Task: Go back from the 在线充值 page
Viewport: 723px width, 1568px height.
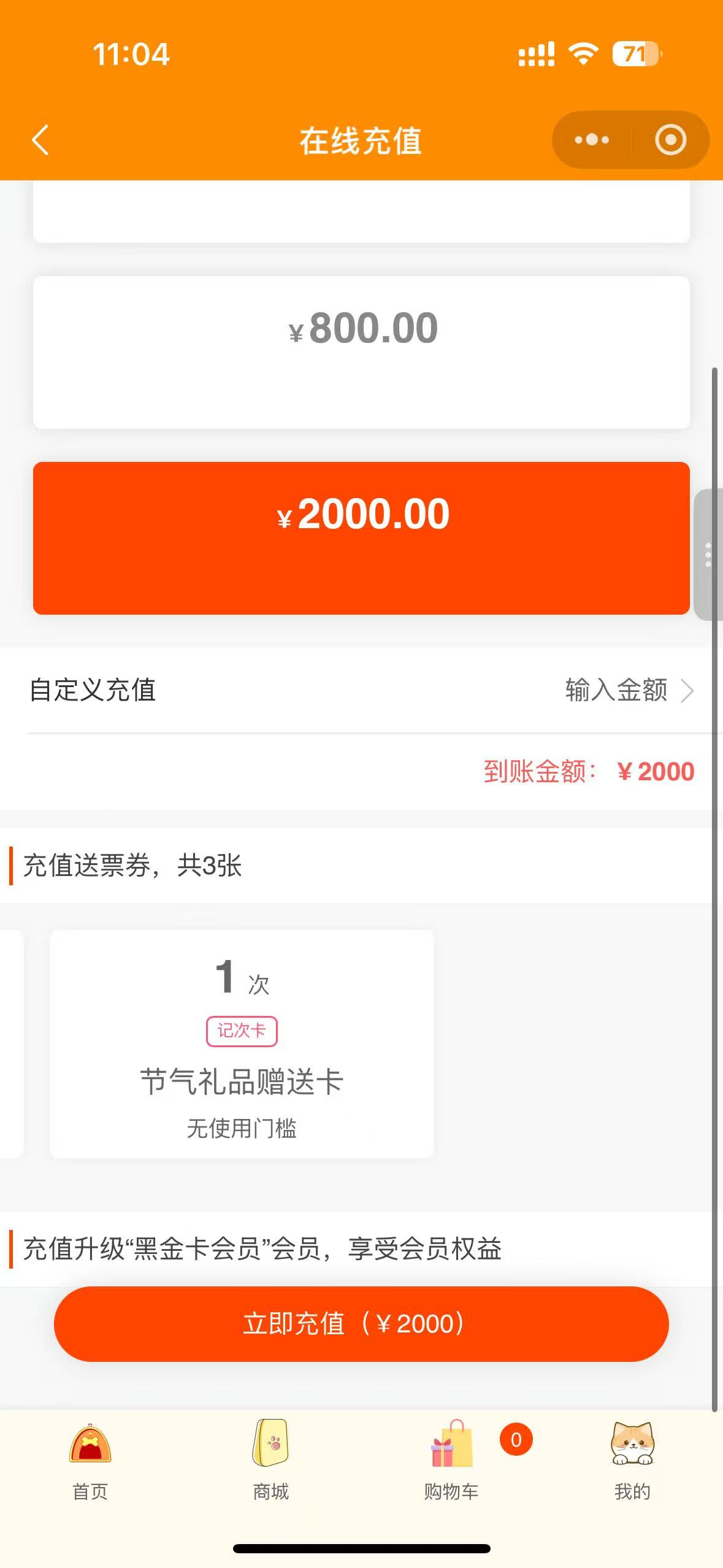Action: tap(40, 140)
